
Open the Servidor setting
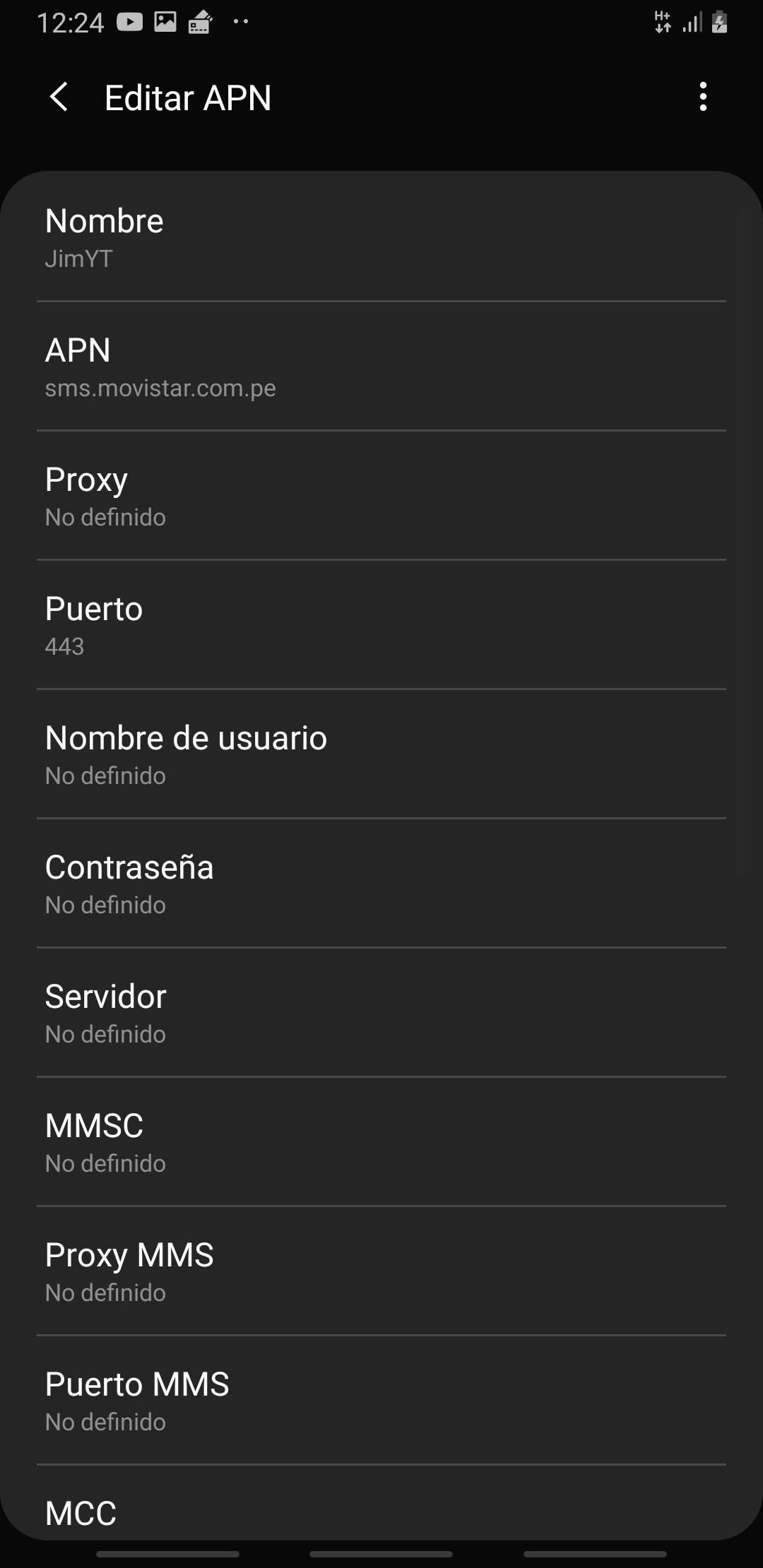pyautogui.click(x=381, y=1013)
